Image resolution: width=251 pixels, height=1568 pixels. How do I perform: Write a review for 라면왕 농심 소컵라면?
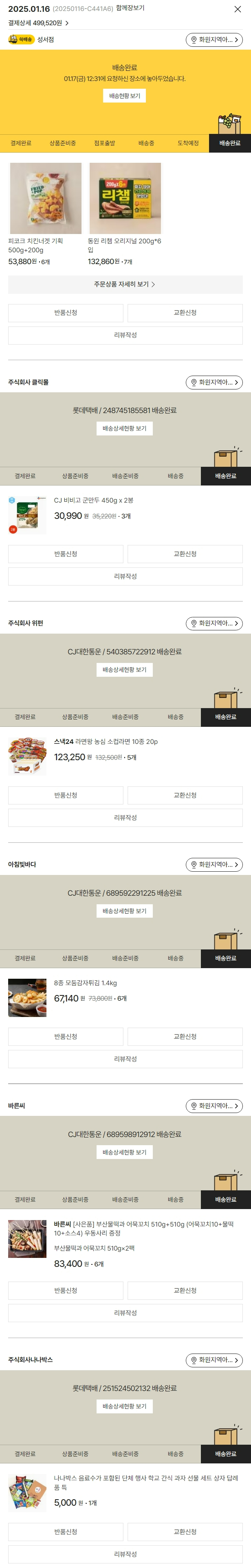pyautogui.click(x=125, y=818)
